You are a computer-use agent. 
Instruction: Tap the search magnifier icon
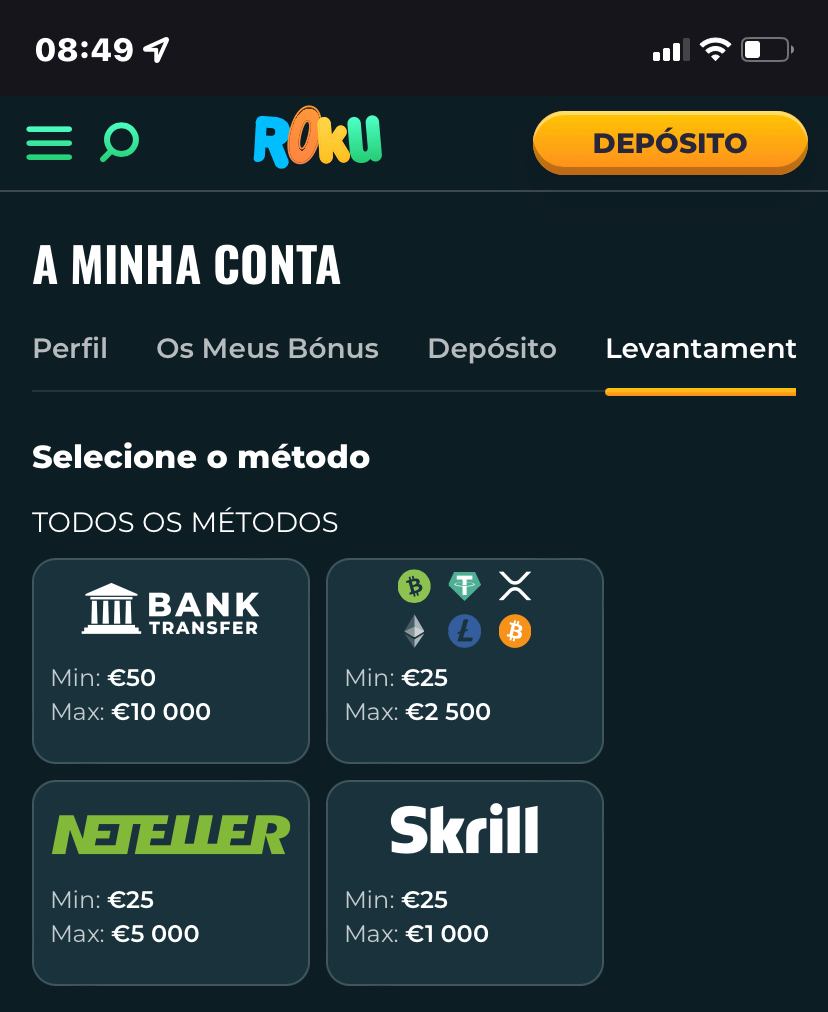click(119, 142)
